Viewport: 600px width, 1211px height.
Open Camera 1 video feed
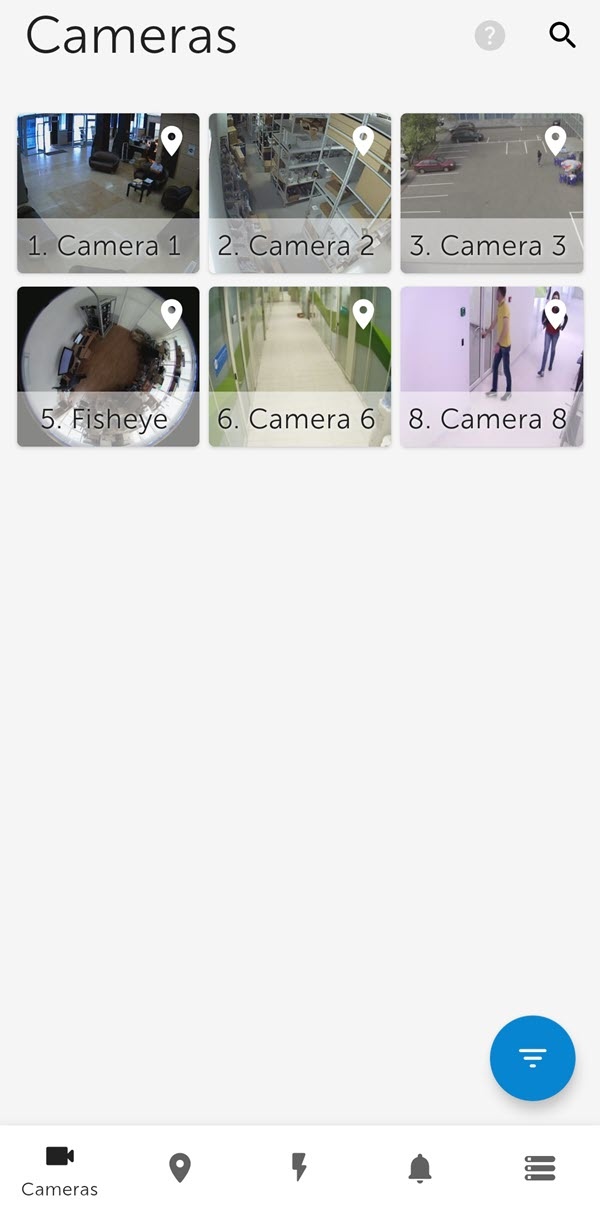(108, 193)
